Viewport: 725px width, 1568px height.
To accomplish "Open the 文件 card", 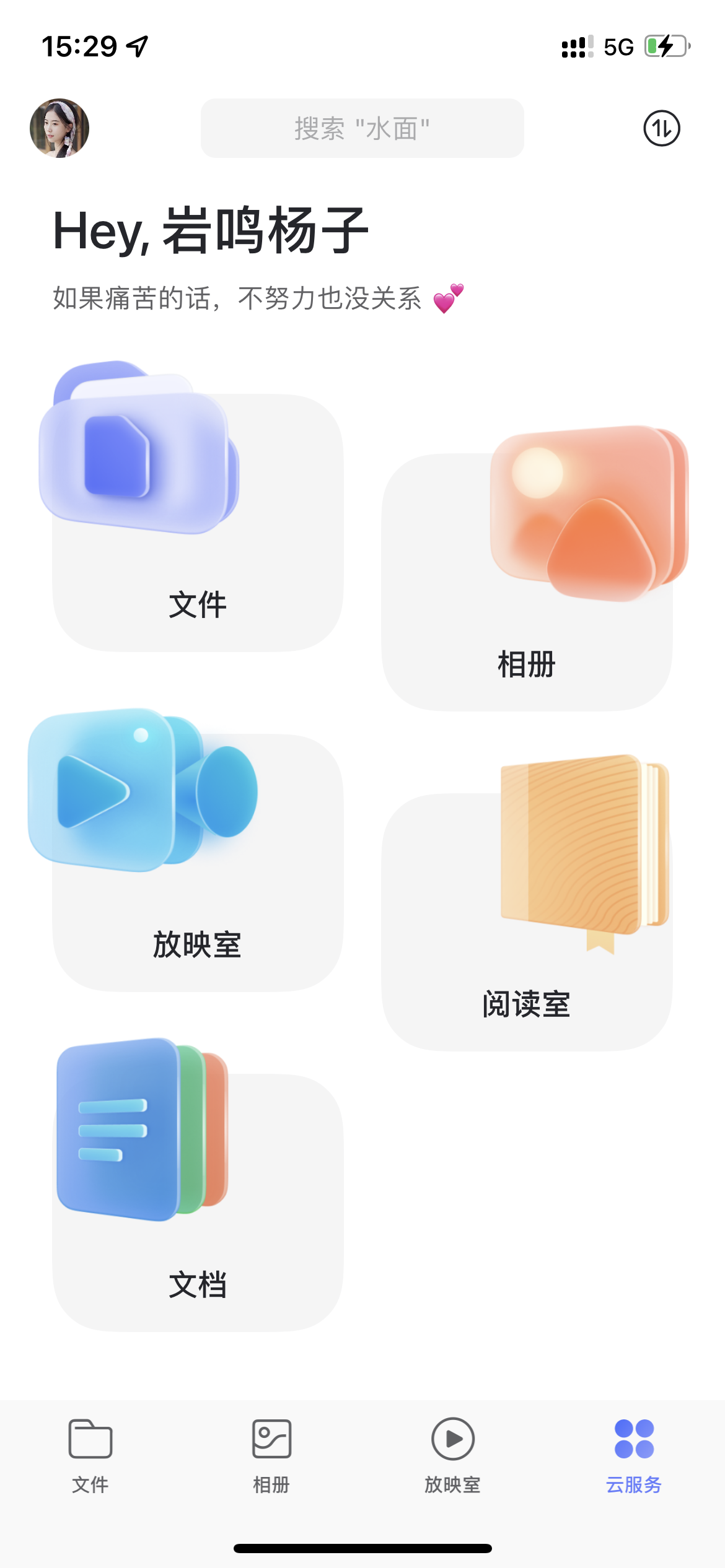I will click(198, 523).
